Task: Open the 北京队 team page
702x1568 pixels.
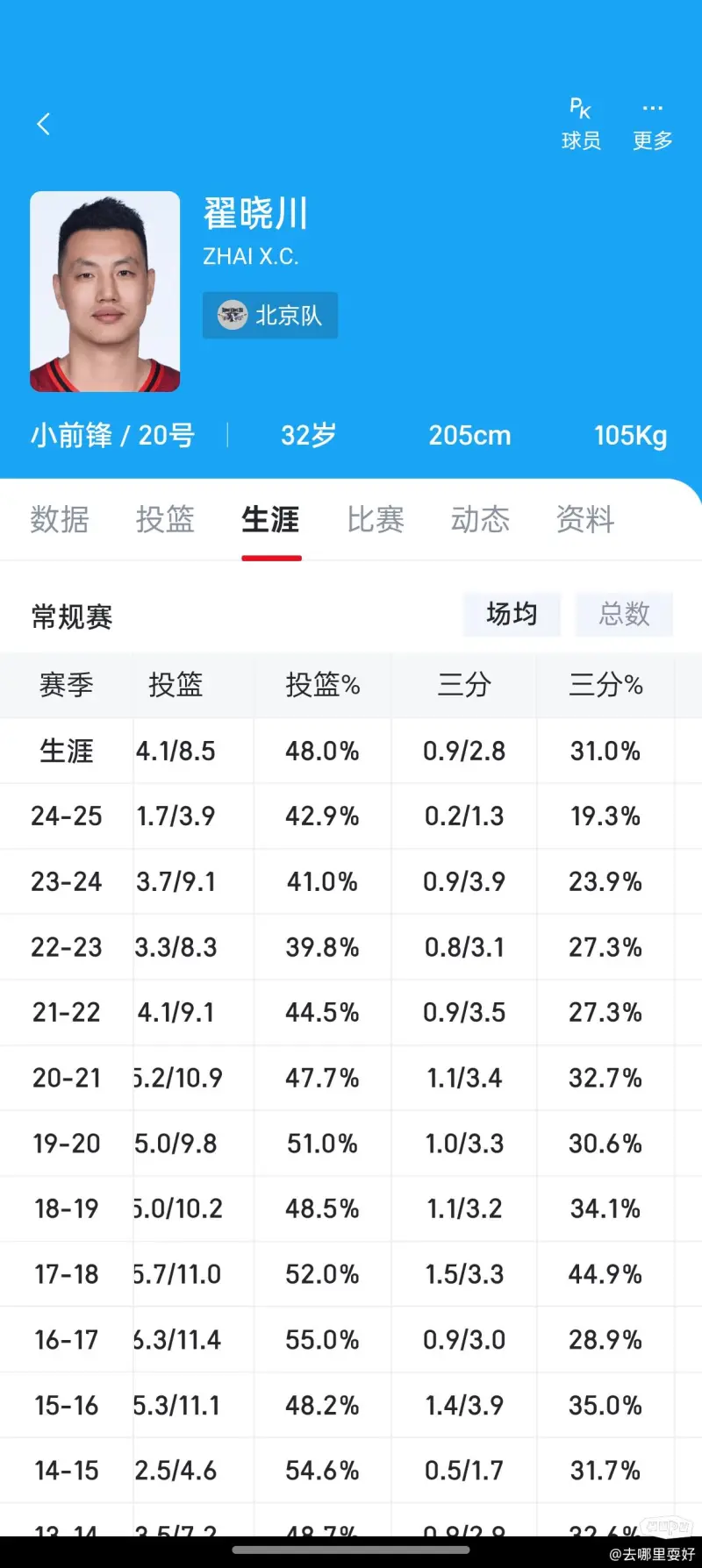Action: pos(270,316)
